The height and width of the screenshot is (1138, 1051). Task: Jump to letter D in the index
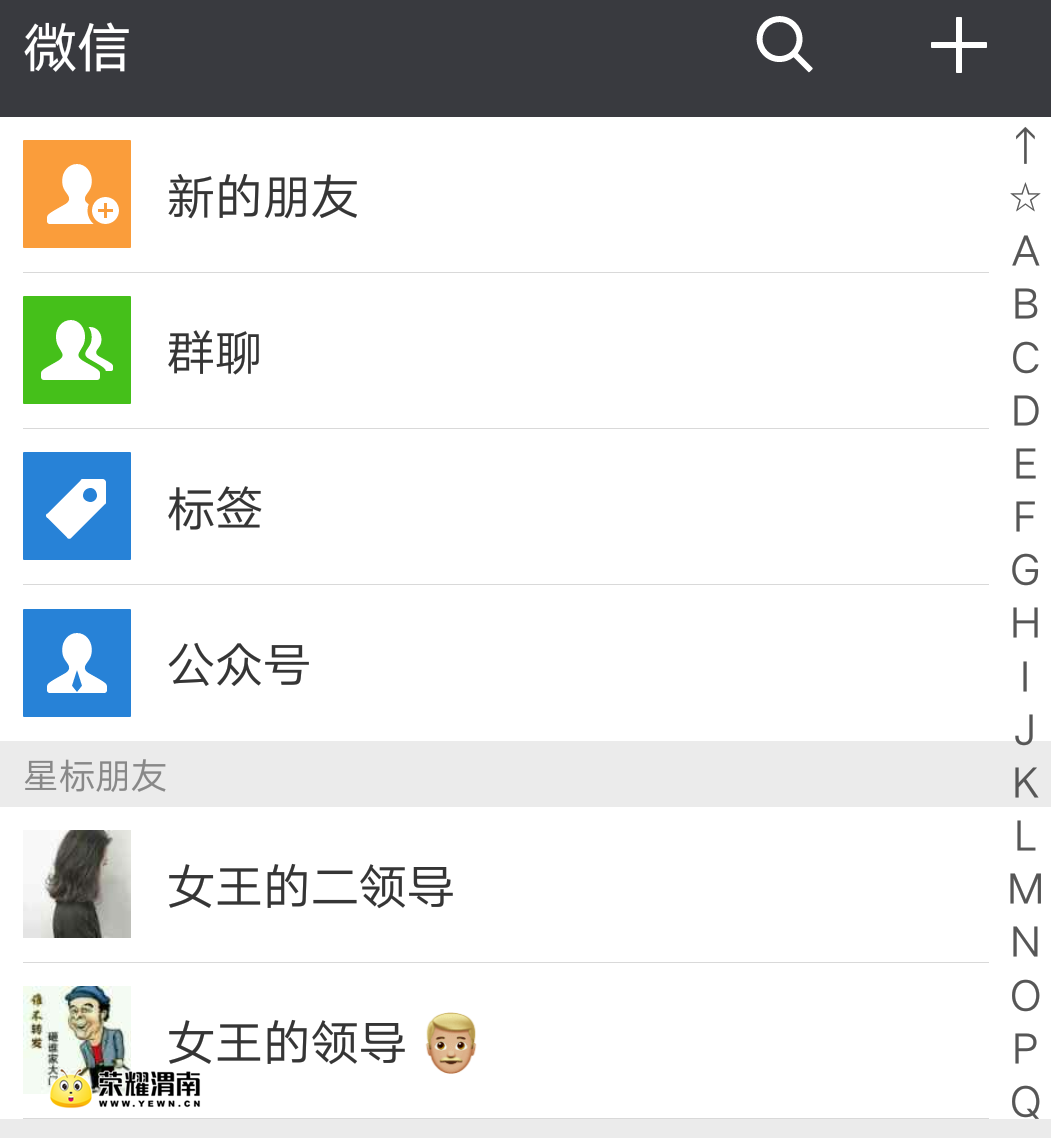tap(1025, 410)
